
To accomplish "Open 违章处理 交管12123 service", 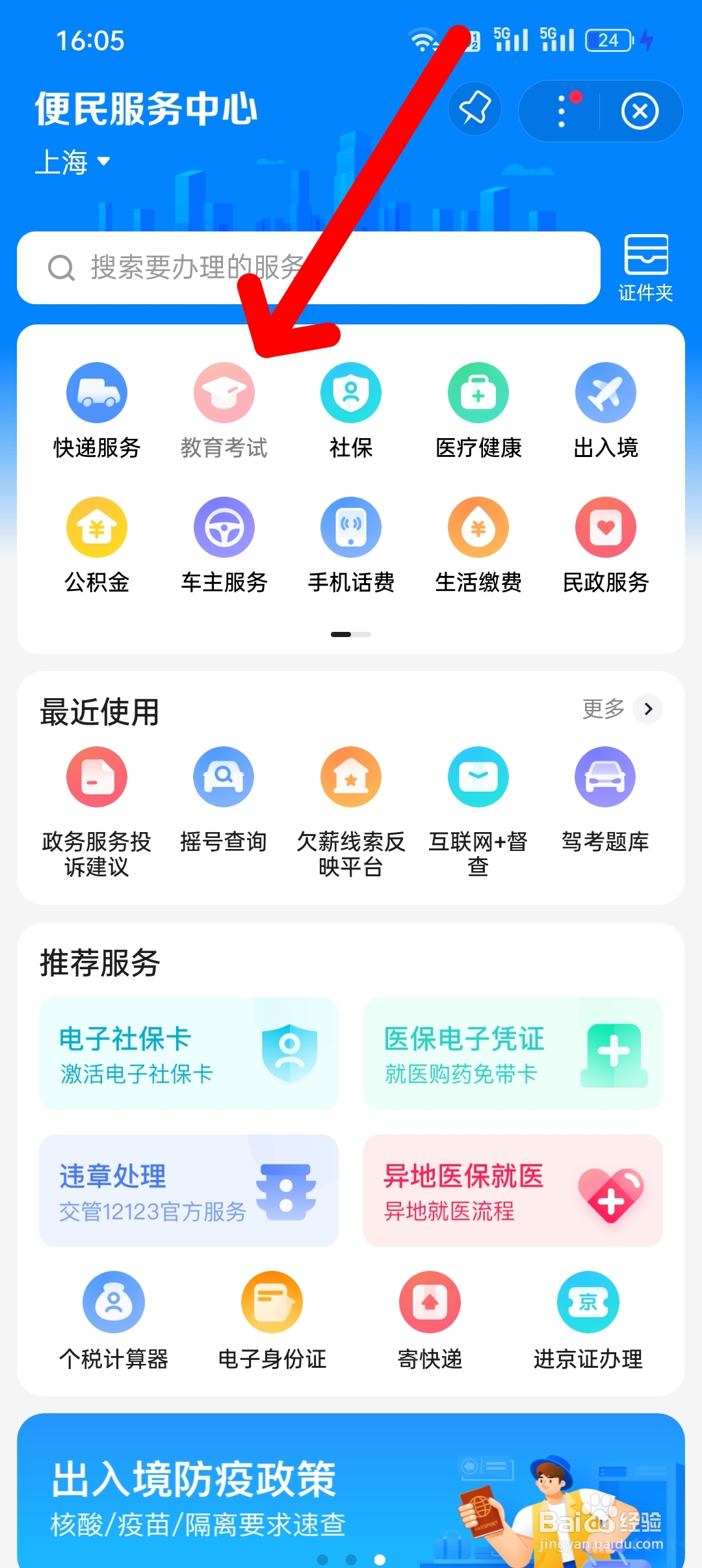I will [188, 1192].
